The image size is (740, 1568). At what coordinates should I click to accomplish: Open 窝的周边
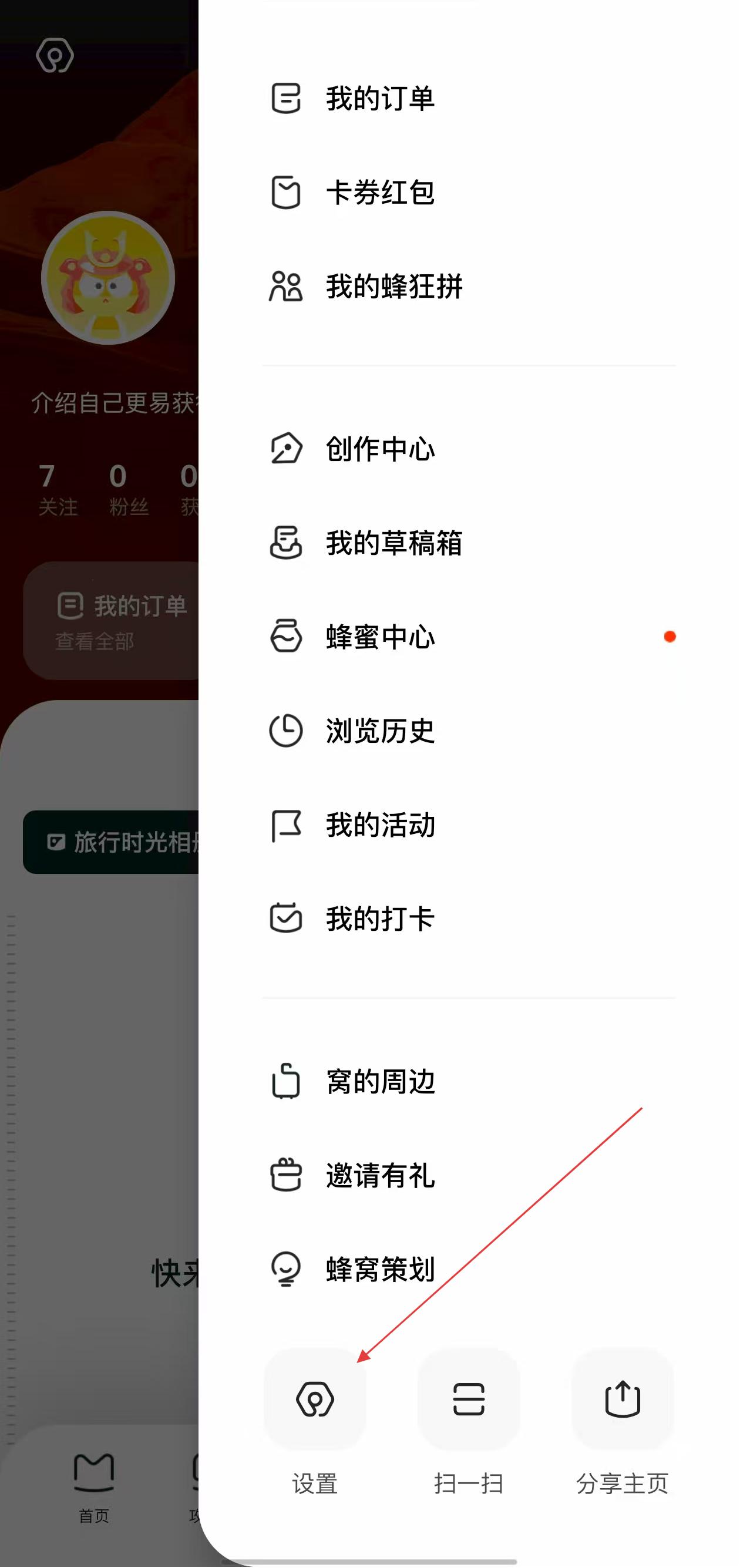pos(380,1082)
